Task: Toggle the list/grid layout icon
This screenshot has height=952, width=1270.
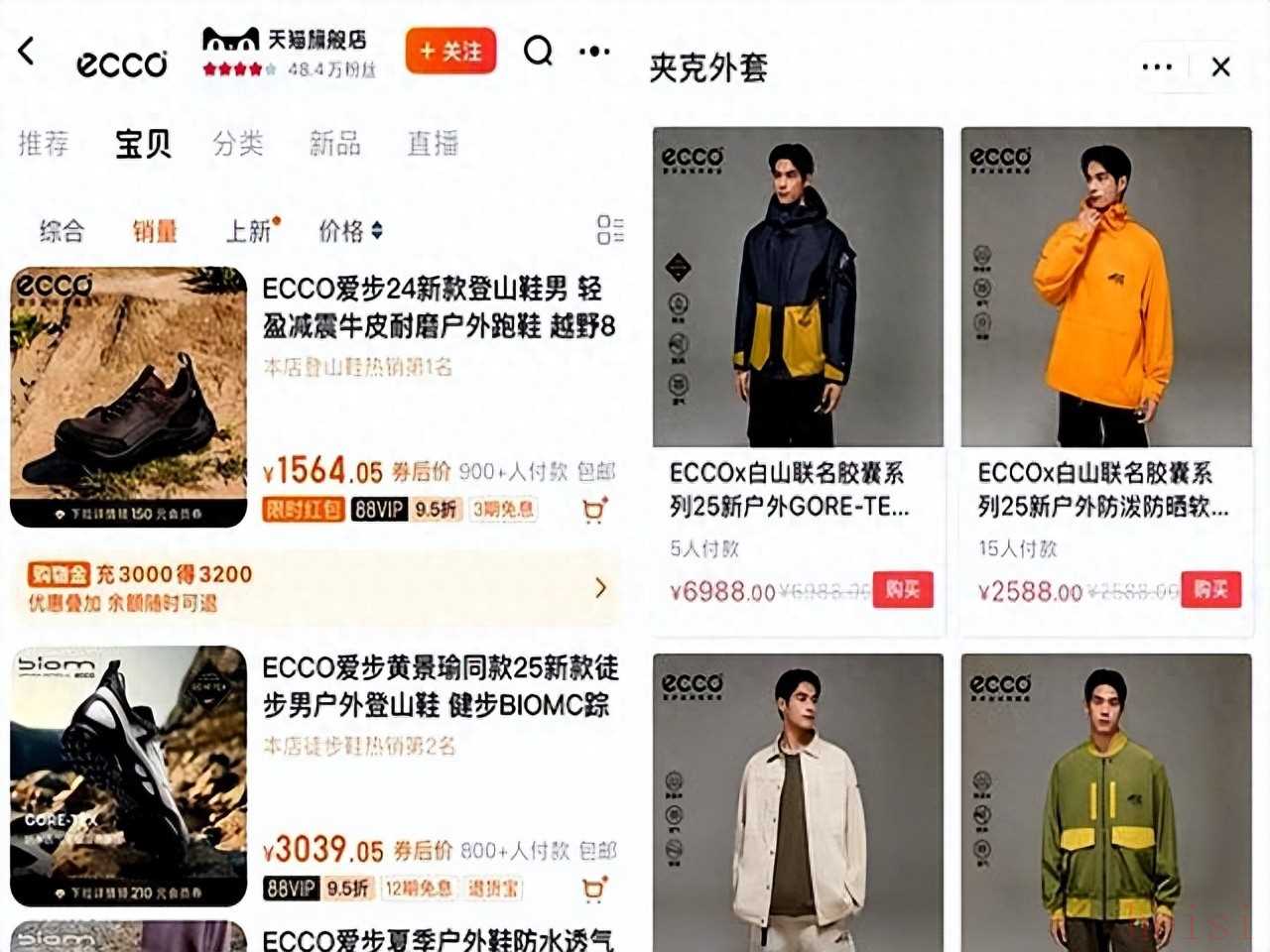Action: coord(609,230)
